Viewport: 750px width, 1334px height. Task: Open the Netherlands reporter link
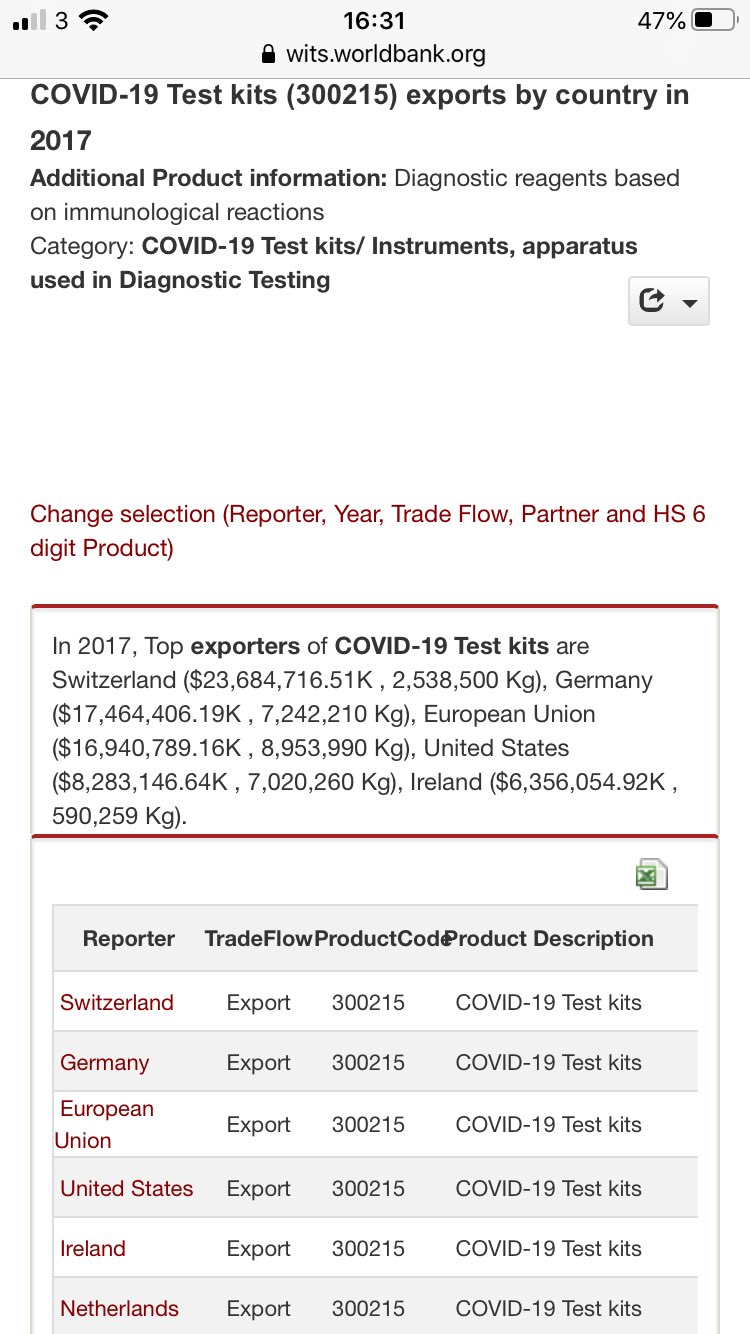119,1308
